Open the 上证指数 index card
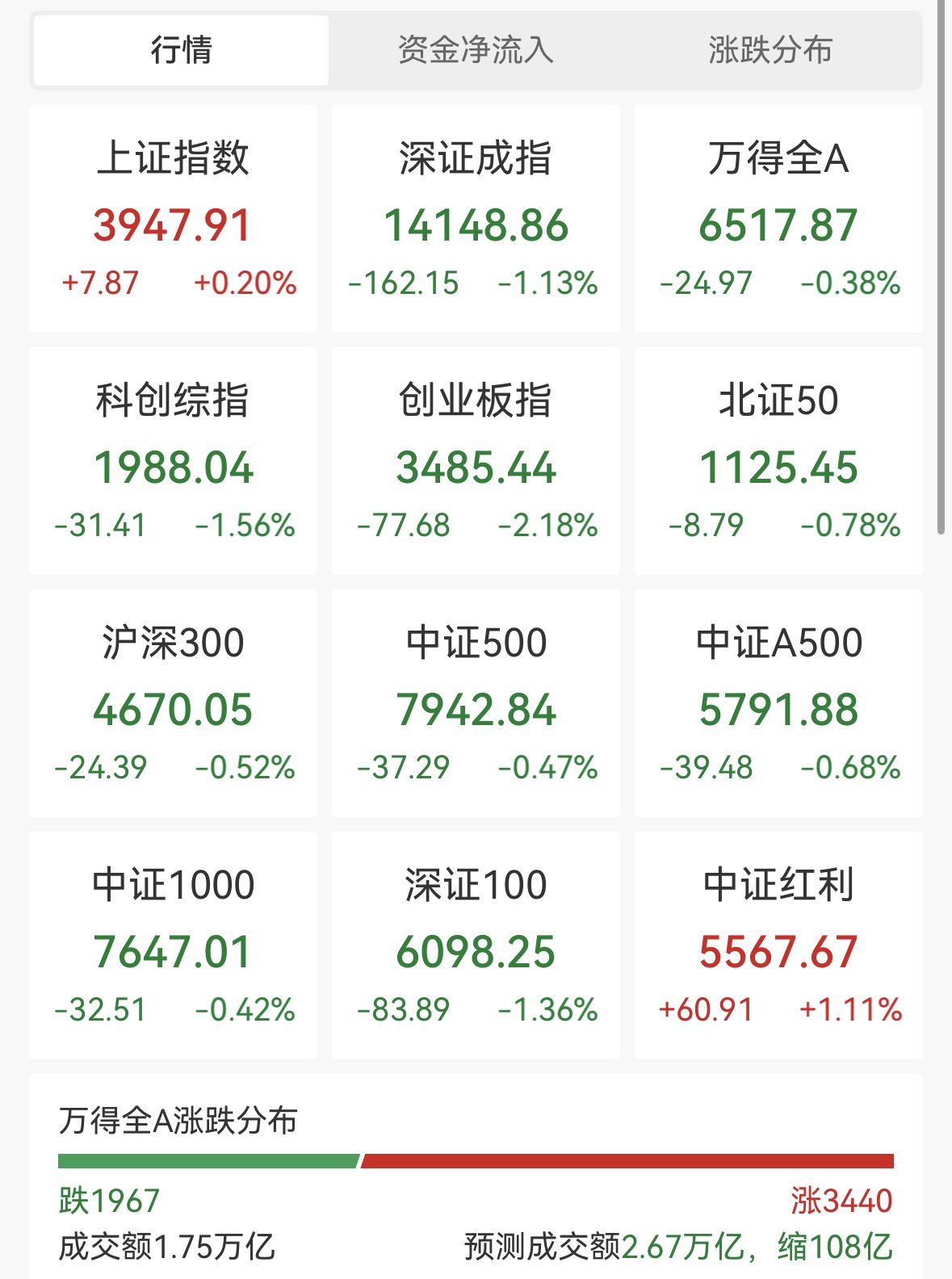 [173, 219]
